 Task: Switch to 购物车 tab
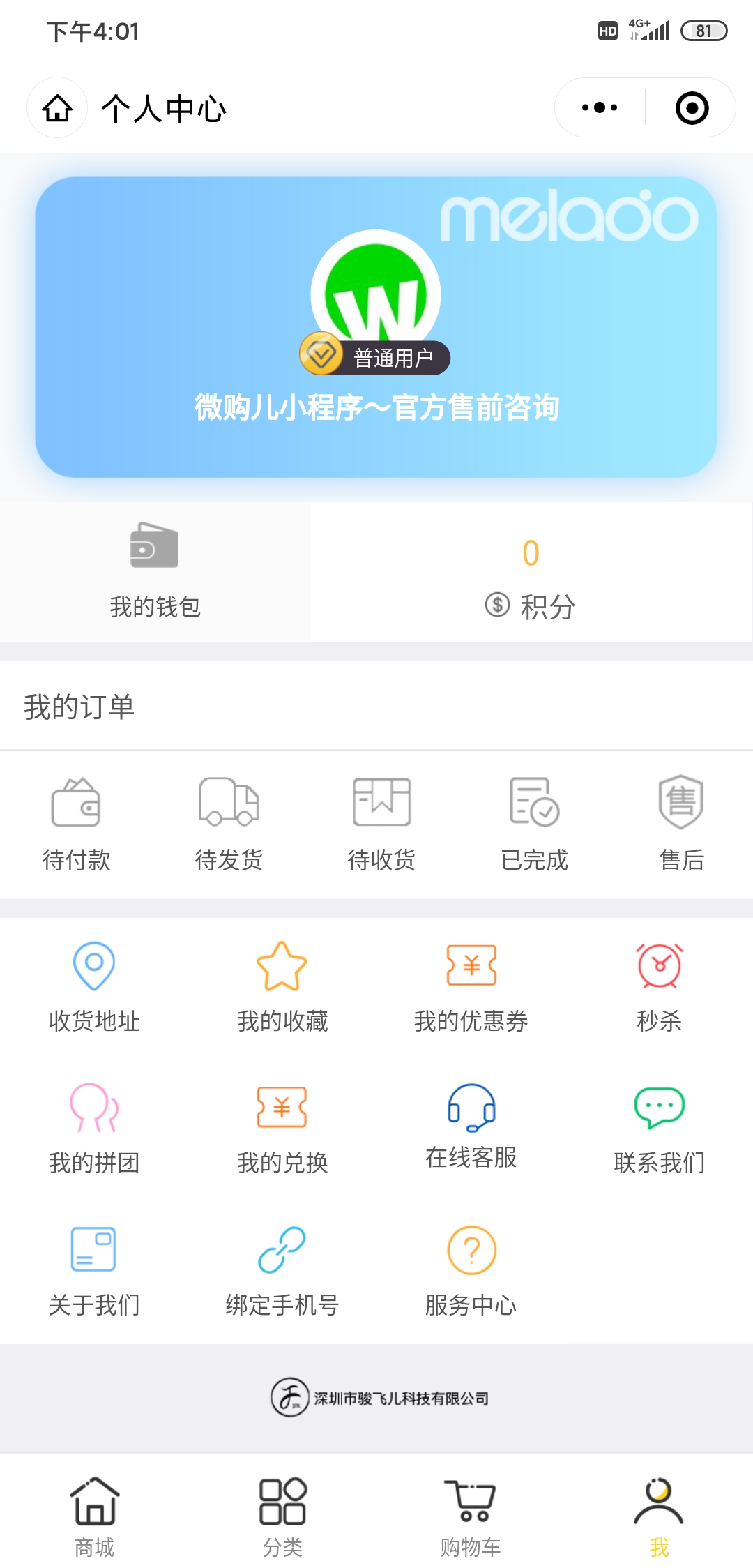[471, 1516]
